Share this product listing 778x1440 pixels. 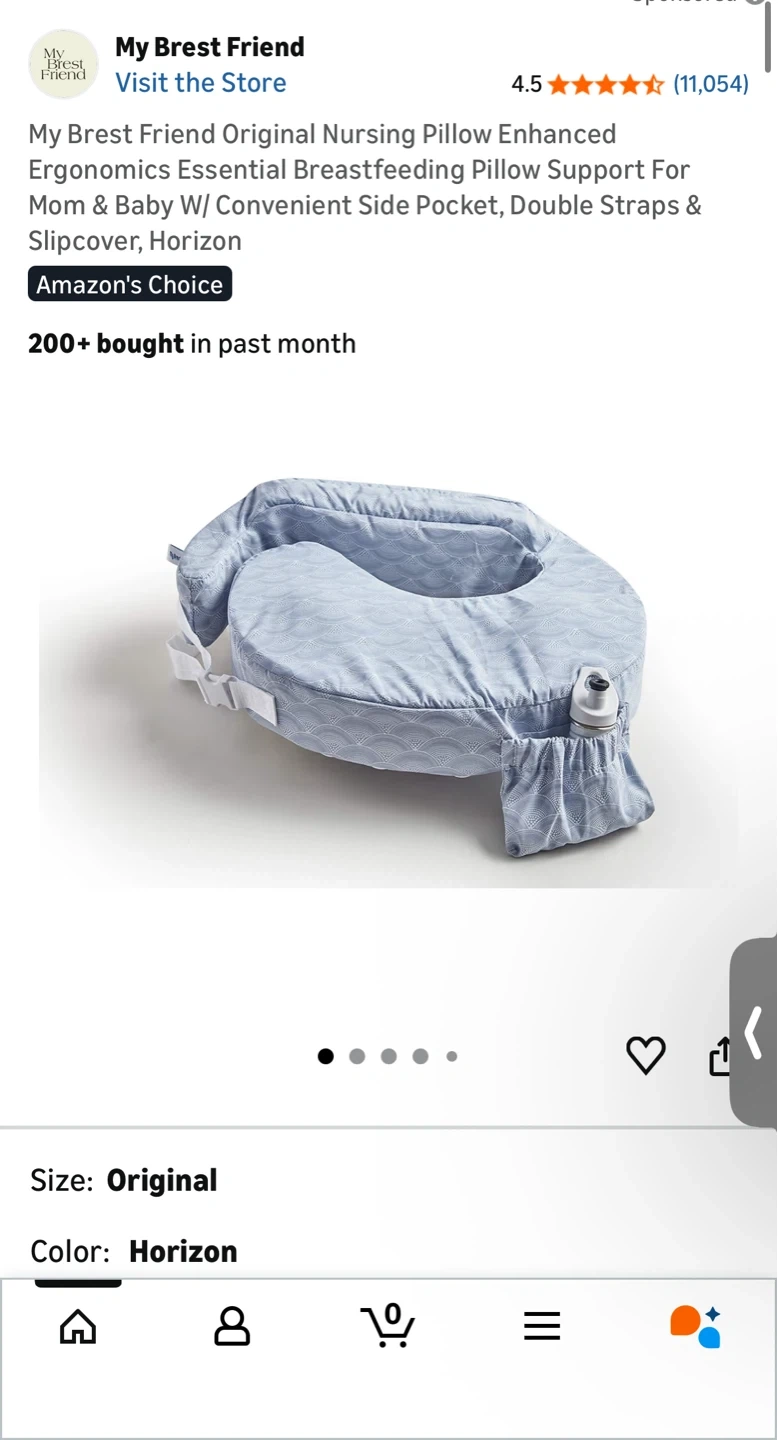[720, 1056]
